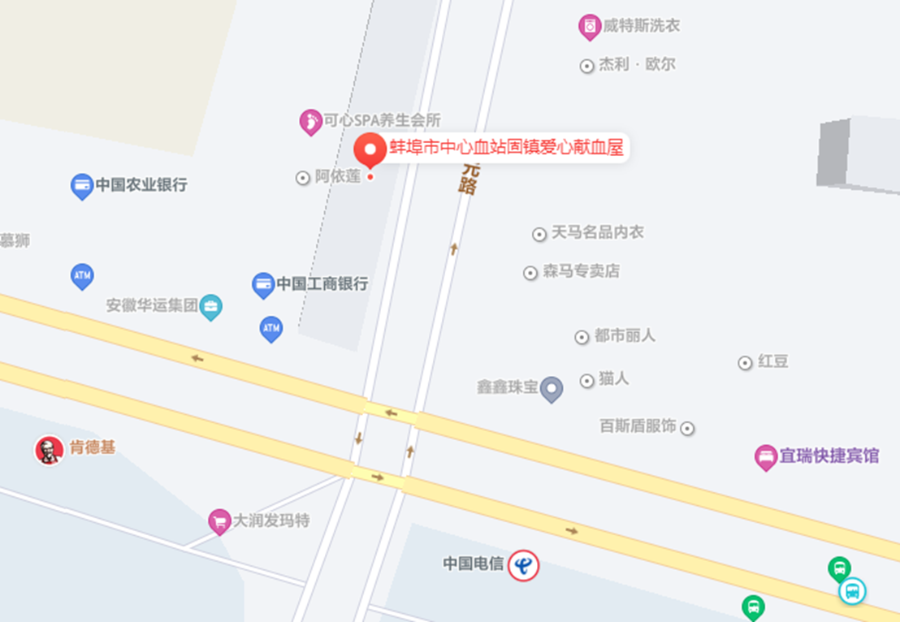Select the 安徽华运集团 marker
The height and width of the screenshot is (622, 900).
tap(211, 306)
